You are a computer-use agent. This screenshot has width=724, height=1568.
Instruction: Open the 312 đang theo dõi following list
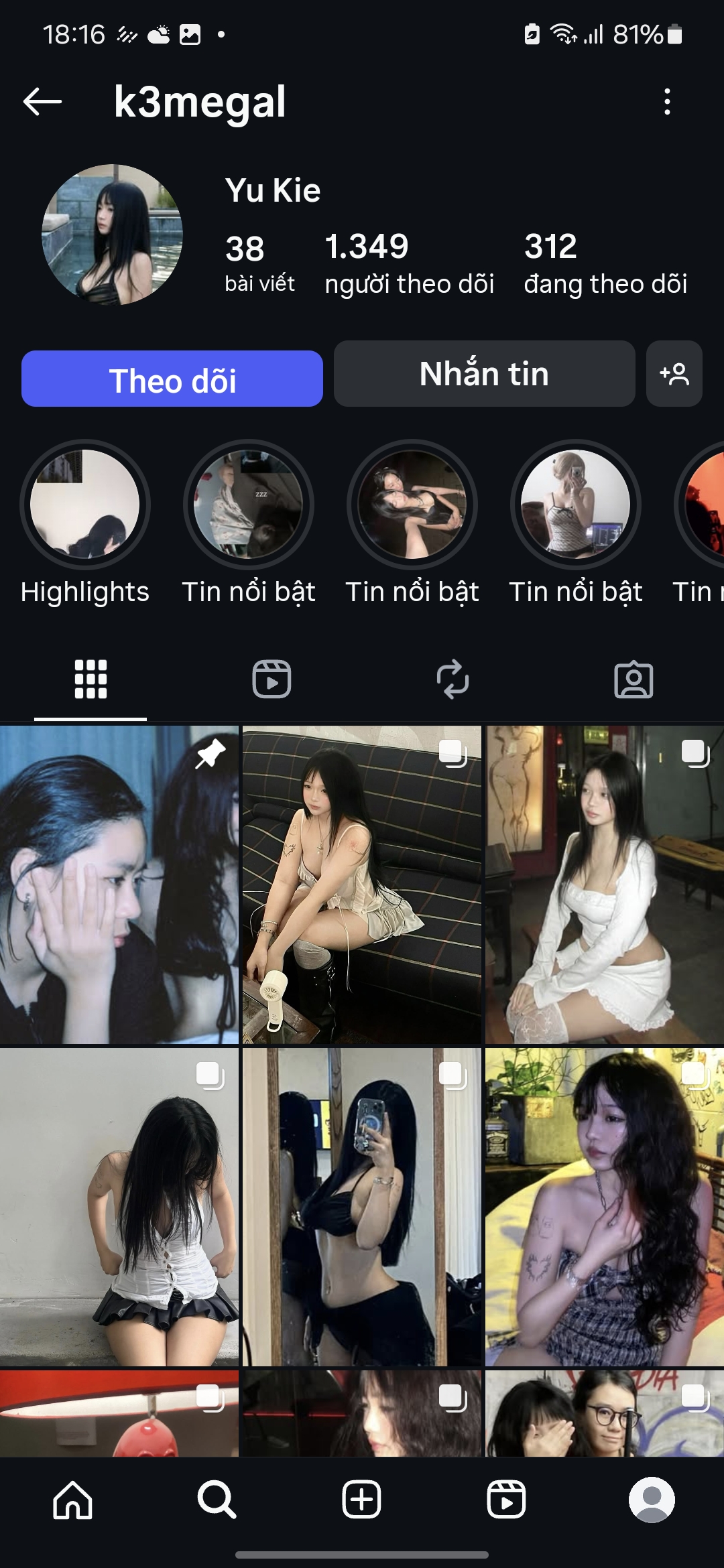[605, 263]
